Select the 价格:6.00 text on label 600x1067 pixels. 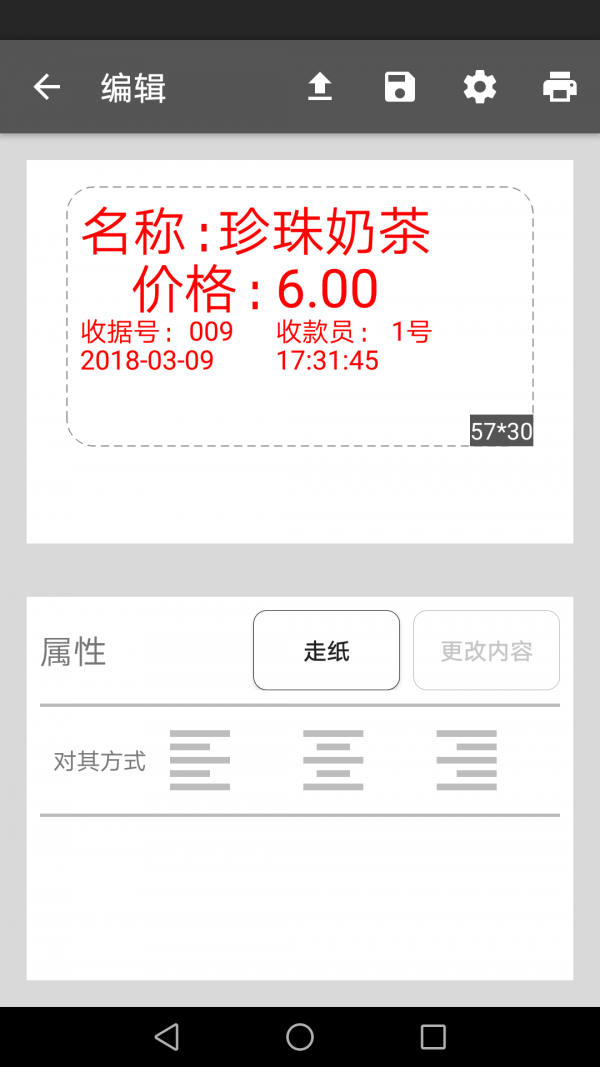(x=255, y=289)
